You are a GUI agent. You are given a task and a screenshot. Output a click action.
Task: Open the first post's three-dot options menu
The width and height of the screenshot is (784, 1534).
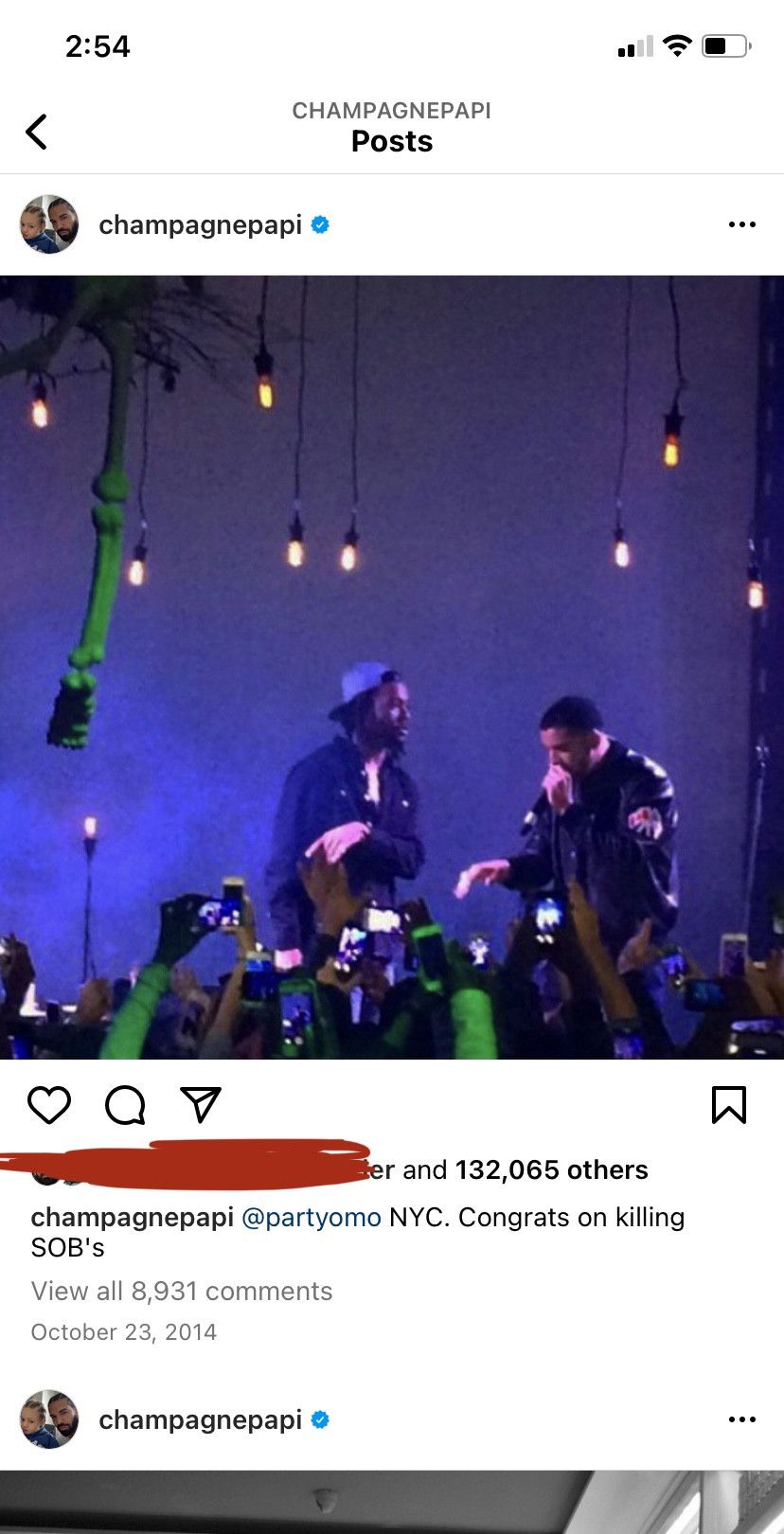click(x=741, y=224)
